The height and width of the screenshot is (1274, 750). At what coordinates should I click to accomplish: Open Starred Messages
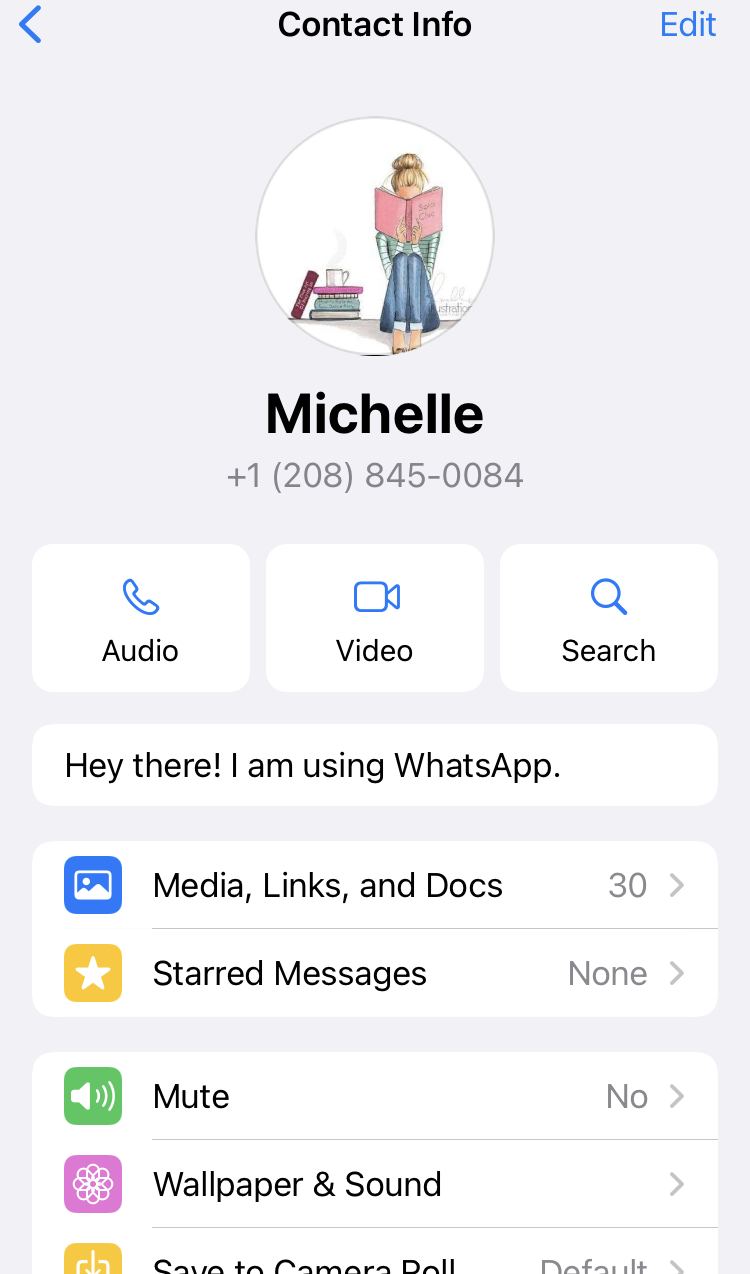point(375,973)
